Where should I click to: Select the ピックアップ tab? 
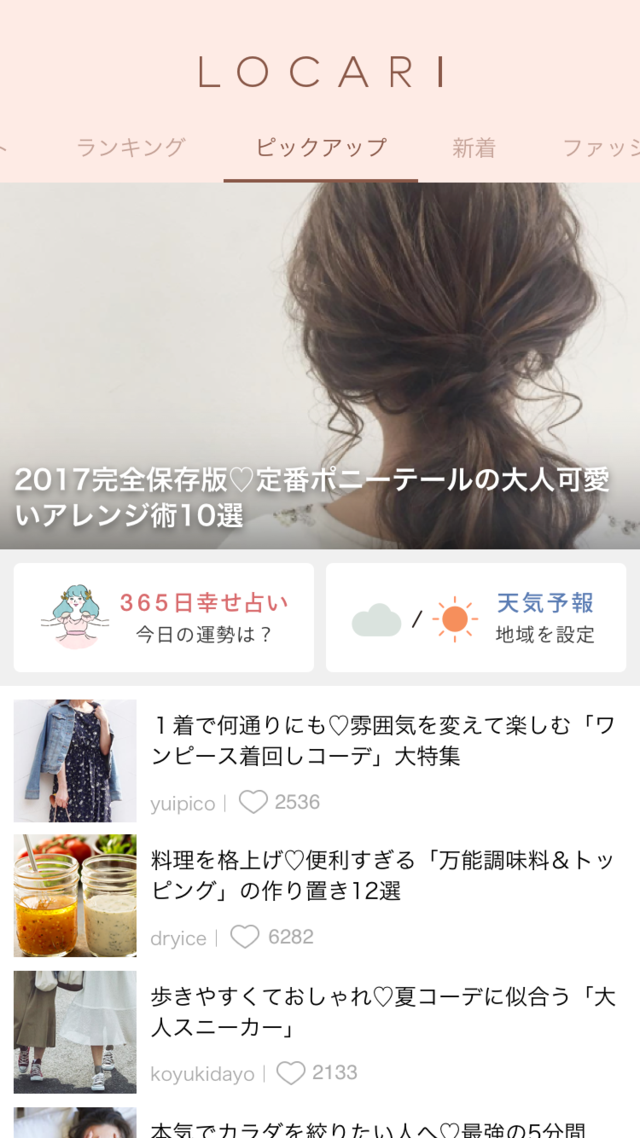[x=320, y=148]
